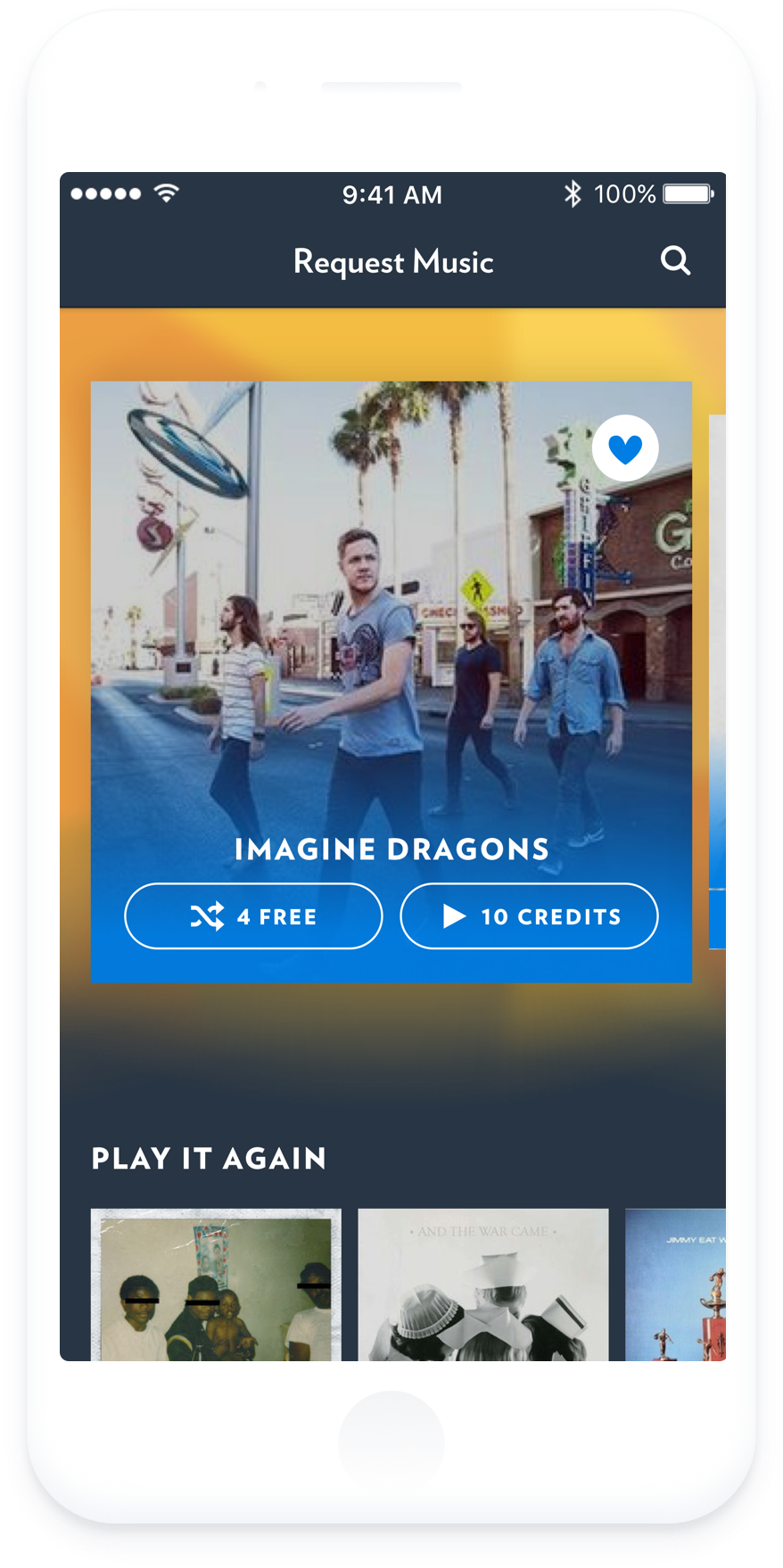Open the Jimmy Eat World album
This screenshot has width=783, height=1568.
tap(675, 1285)
